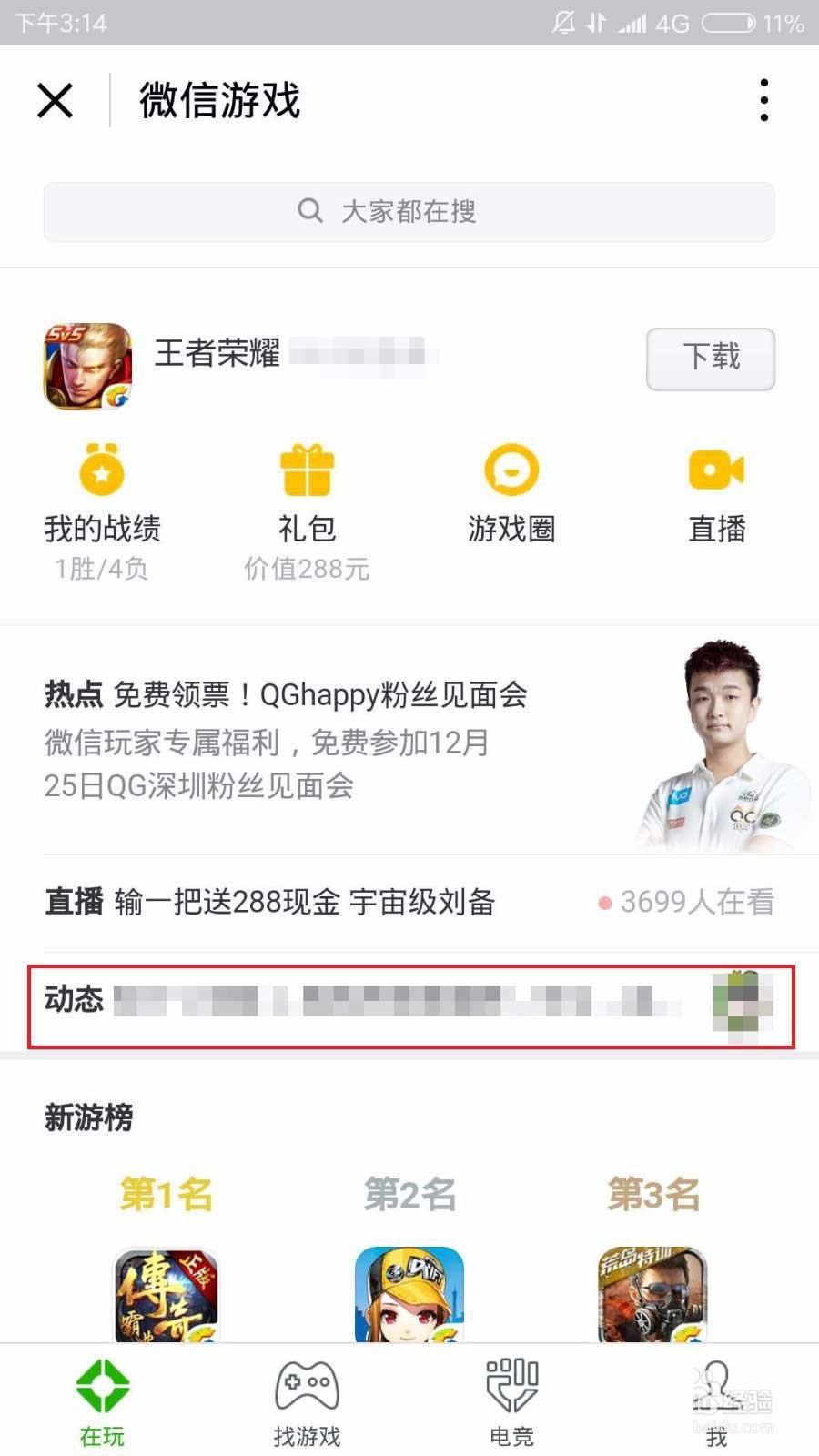This screenshot has width=819, height=1456.
Task: Tap the 礼包 gift icon worth 288元
Action: pyautogui.click(x=308, y=473)
